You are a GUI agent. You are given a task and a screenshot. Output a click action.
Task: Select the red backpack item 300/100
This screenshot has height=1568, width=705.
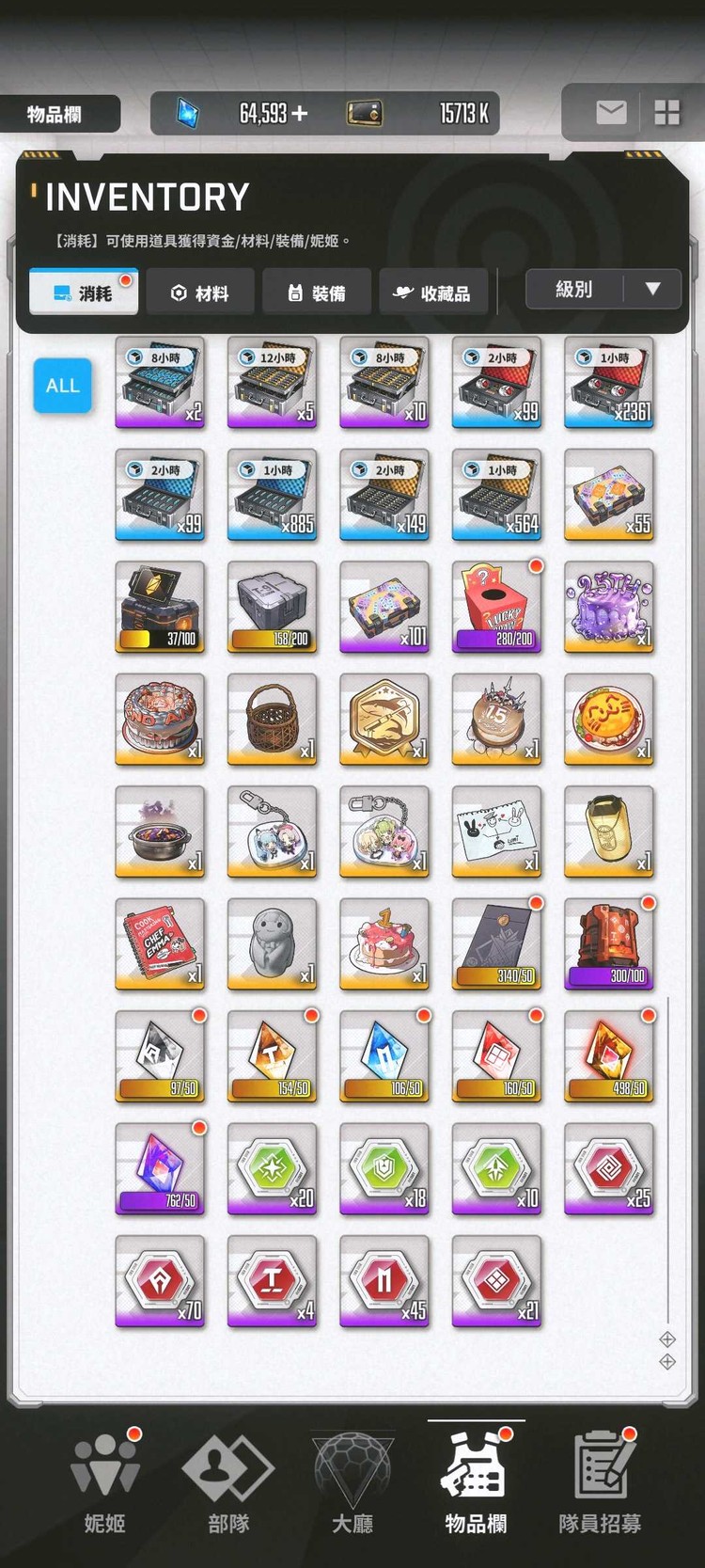(x=609, y=943)
